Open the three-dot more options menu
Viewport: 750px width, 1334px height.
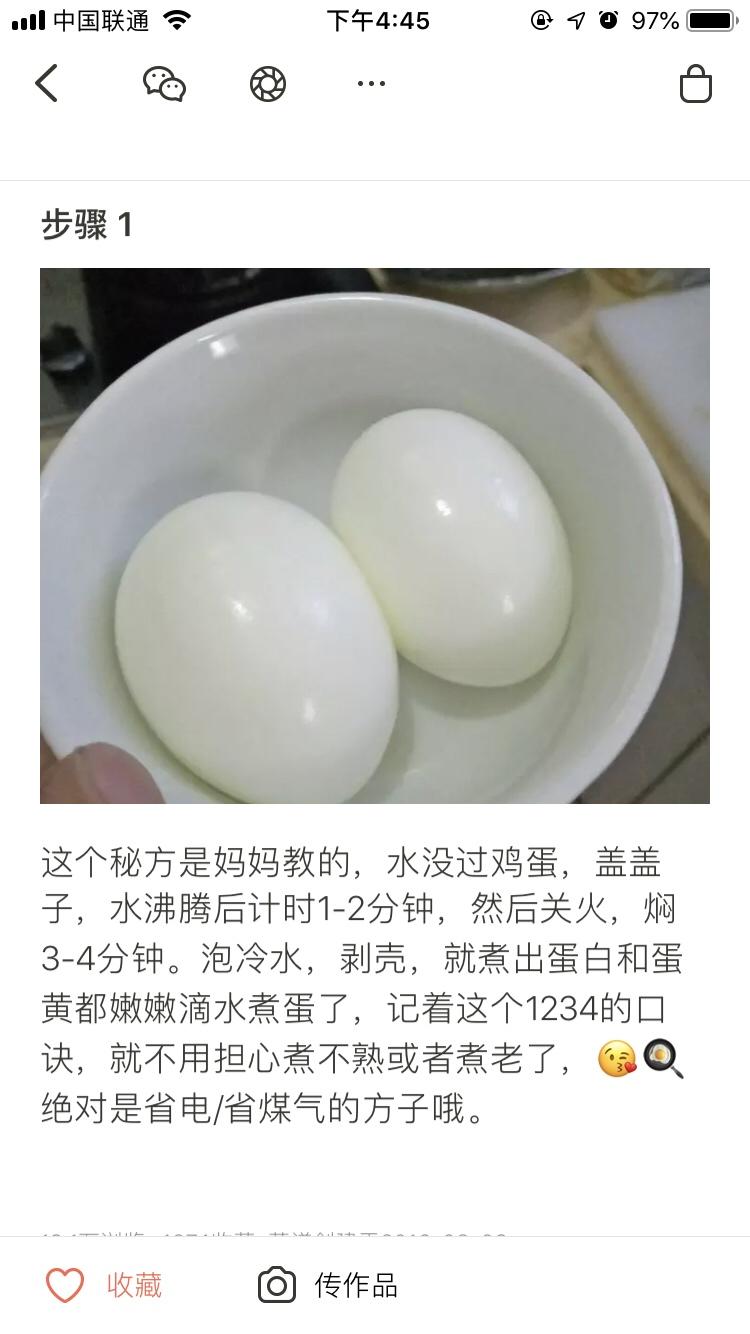pyautogui.click(x=371, y=84)
